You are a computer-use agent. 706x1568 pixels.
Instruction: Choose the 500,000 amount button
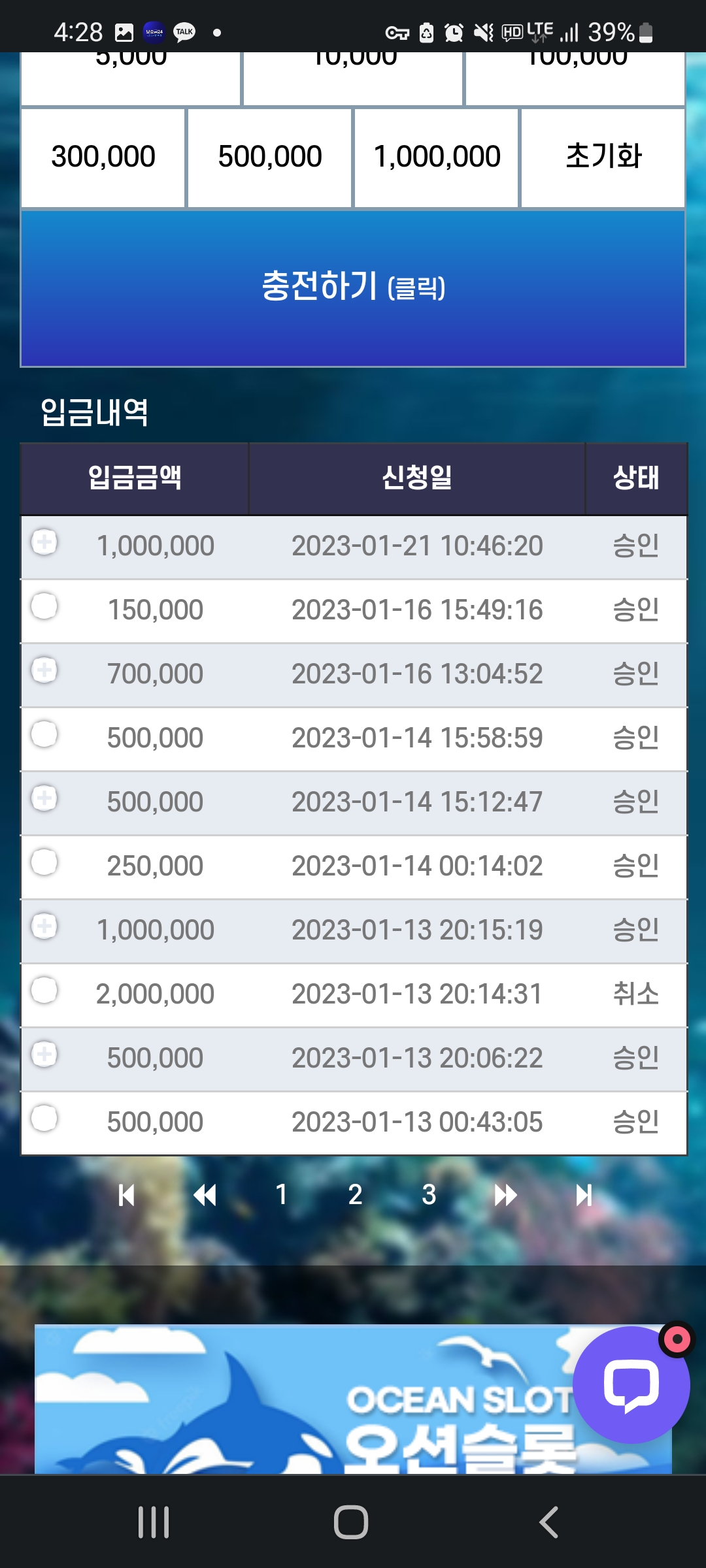(270, 157)
